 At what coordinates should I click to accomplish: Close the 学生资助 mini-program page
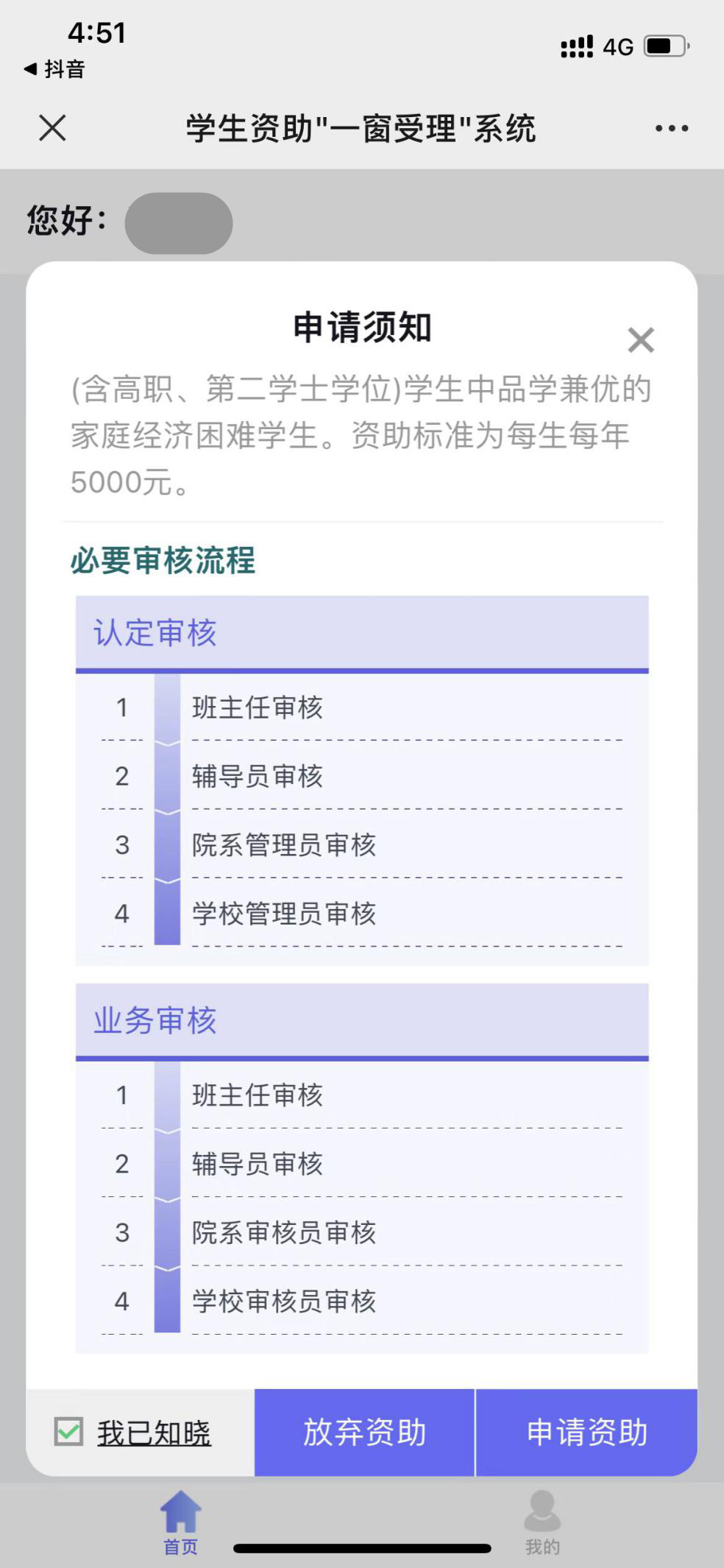[x=52, y=128]
